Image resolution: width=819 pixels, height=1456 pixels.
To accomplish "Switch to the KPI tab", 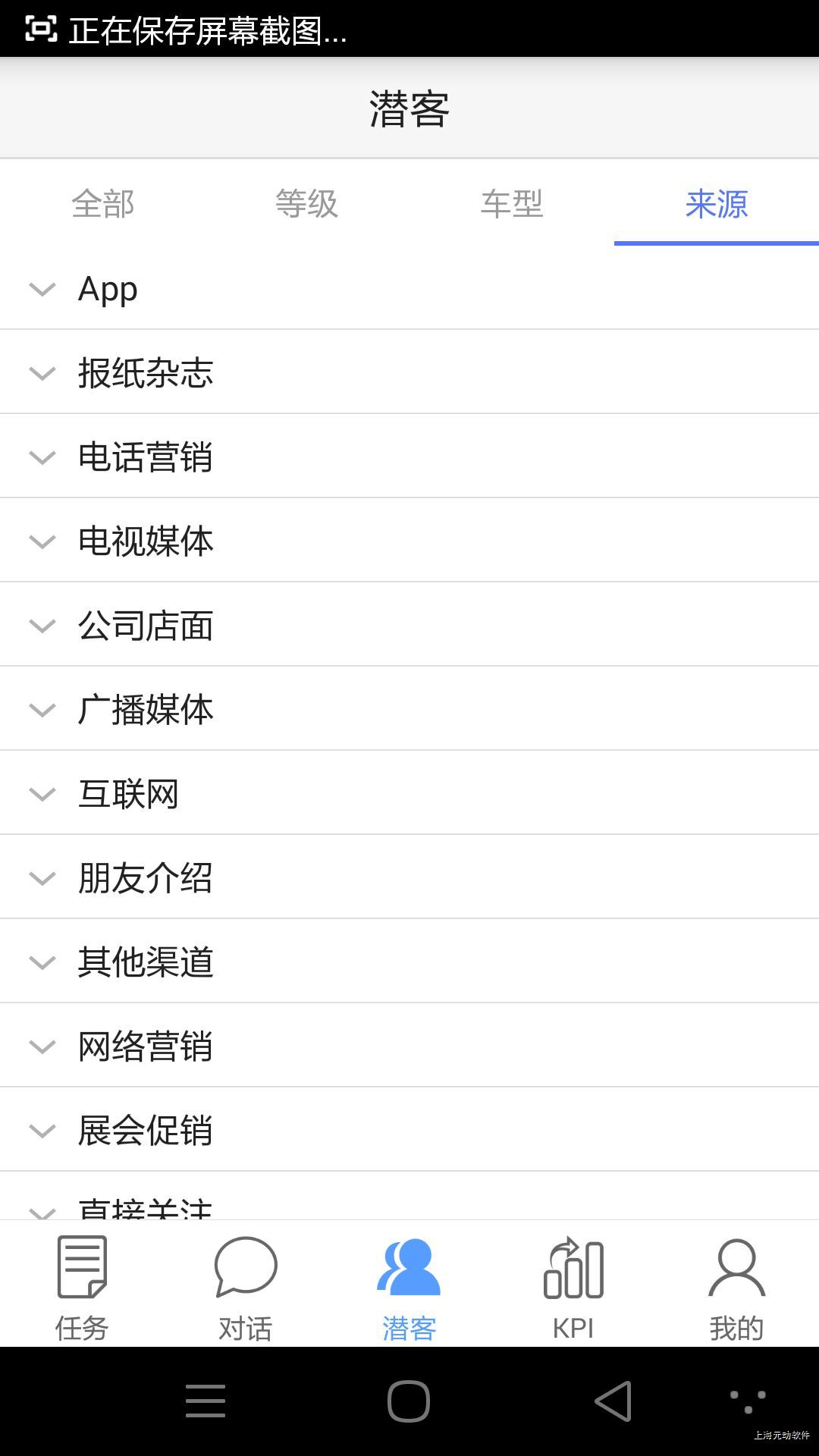I will click(x=573, y=1286).
